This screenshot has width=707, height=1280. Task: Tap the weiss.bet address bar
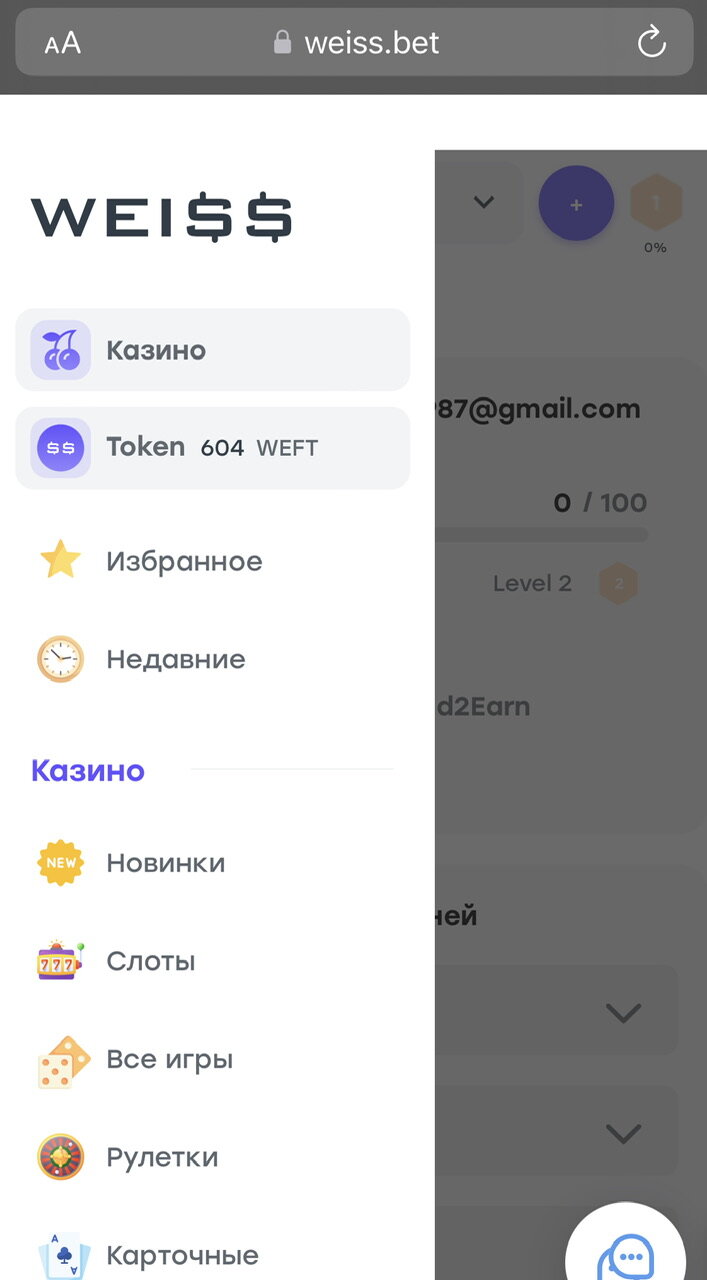pyautogui.click(x=357, y=43)
